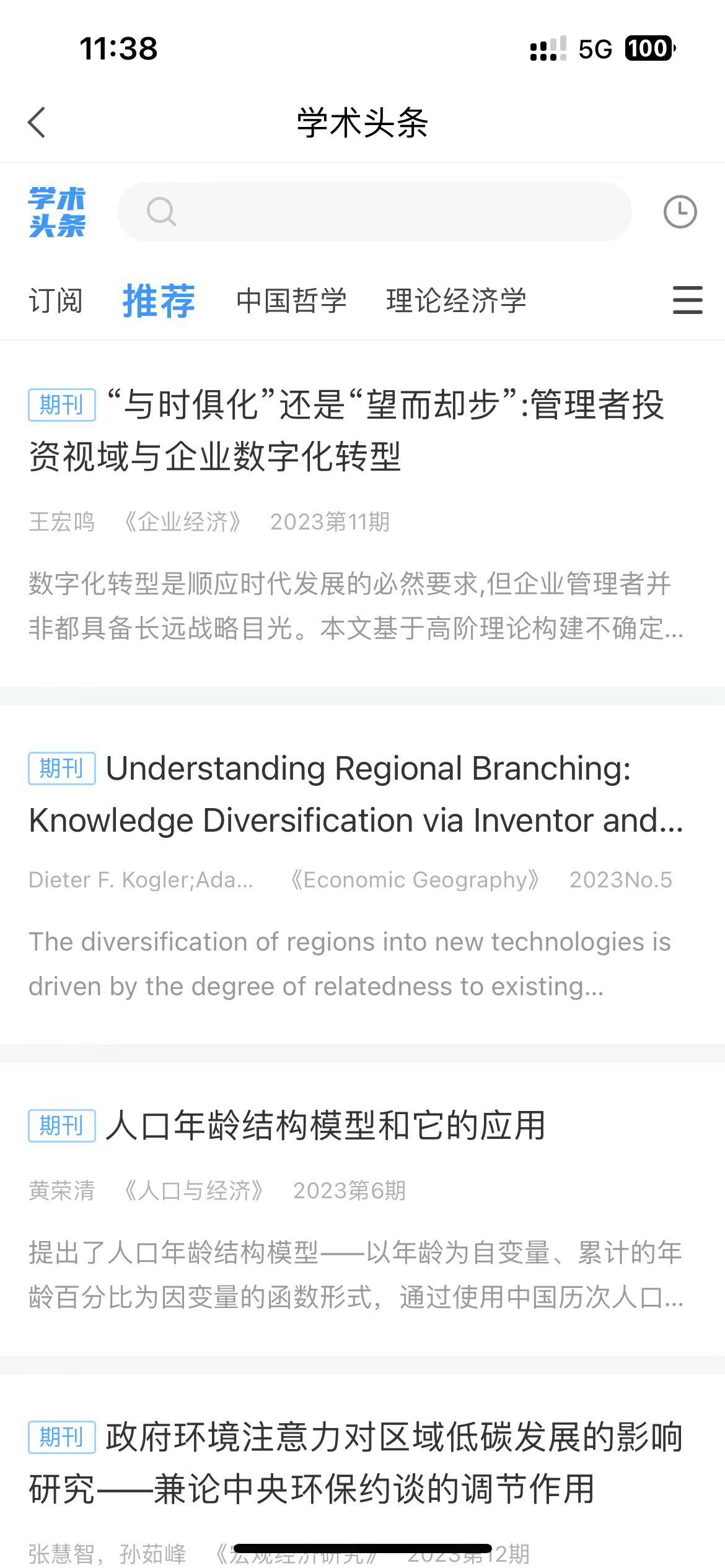This screenshot has width=725, height=1568.
Task: Read Understanding Regional Branching article
Action: click(x=356, y=794)
